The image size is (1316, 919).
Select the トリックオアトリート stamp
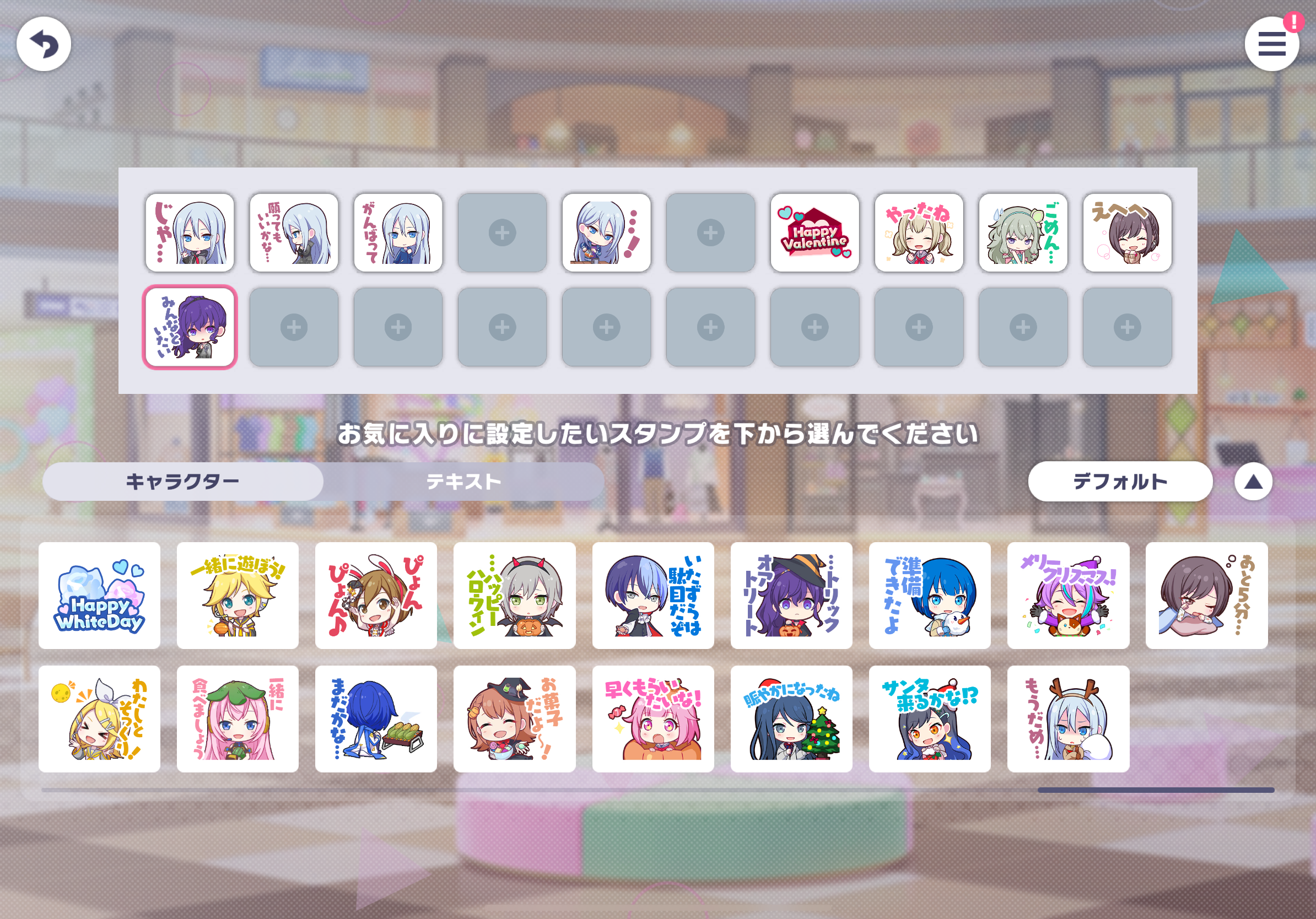click(x=791, y=595)
